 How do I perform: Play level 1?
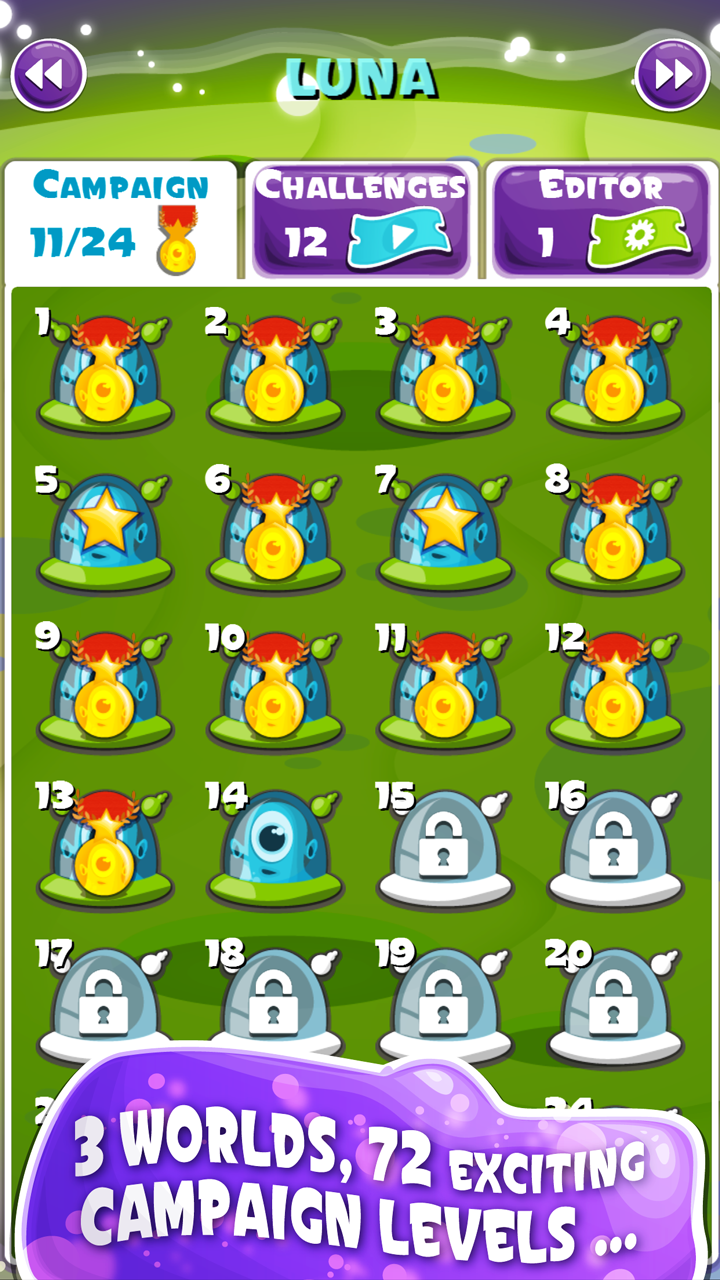[105, 375]
